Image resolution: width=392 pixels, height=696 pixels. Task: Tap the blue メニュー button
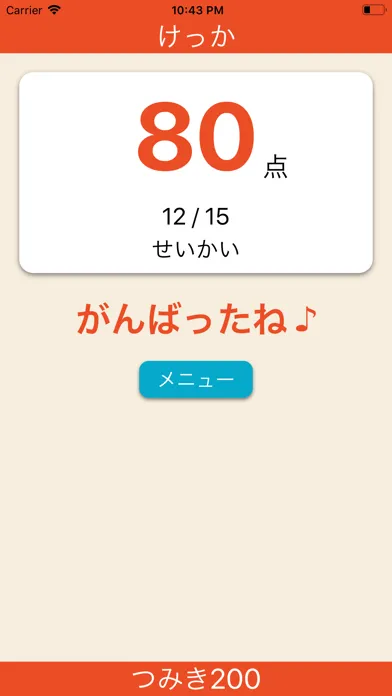(196, 380)
